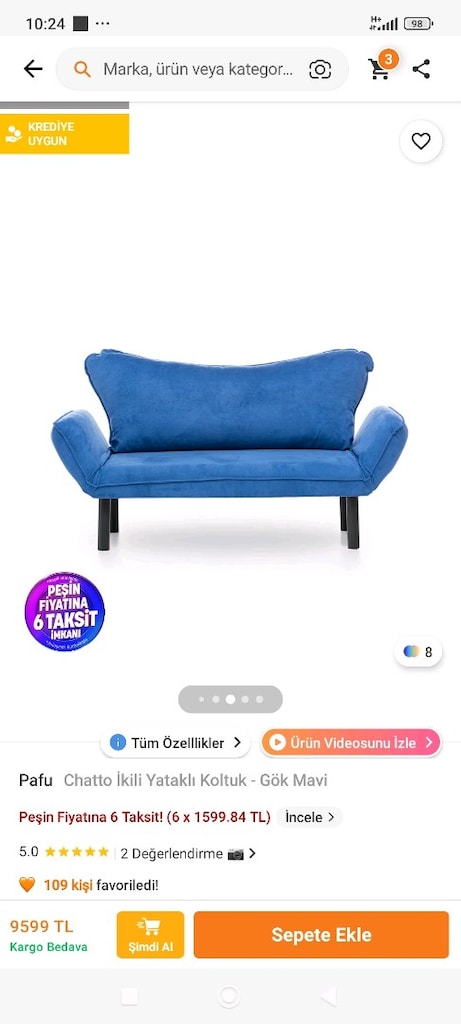Share this product
Image resolution: width=461 pixels, height=1024 pixels.
tap(421, 69)
